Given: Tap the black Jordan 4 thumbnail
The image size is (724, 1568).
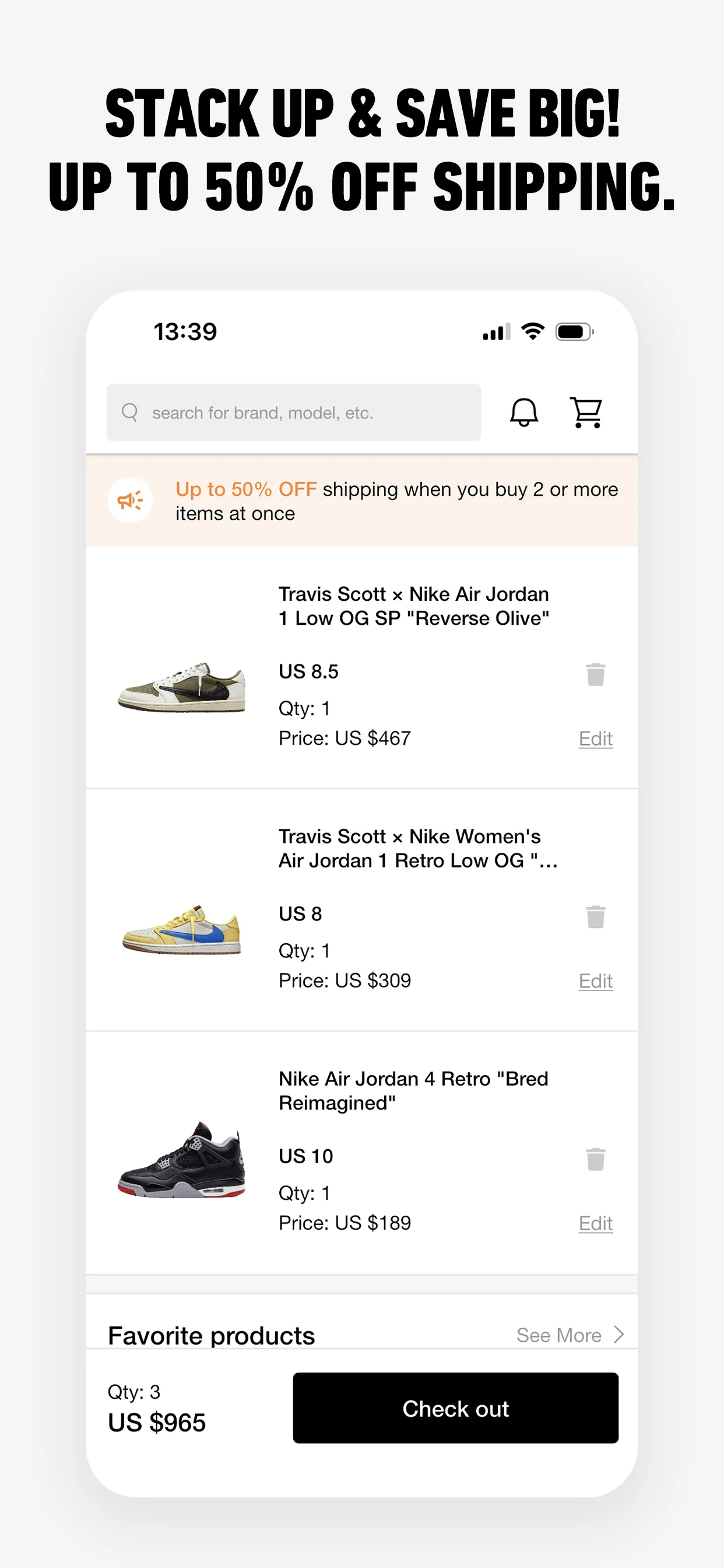Looking at the screenshot, I should (x=181, y=1163).
